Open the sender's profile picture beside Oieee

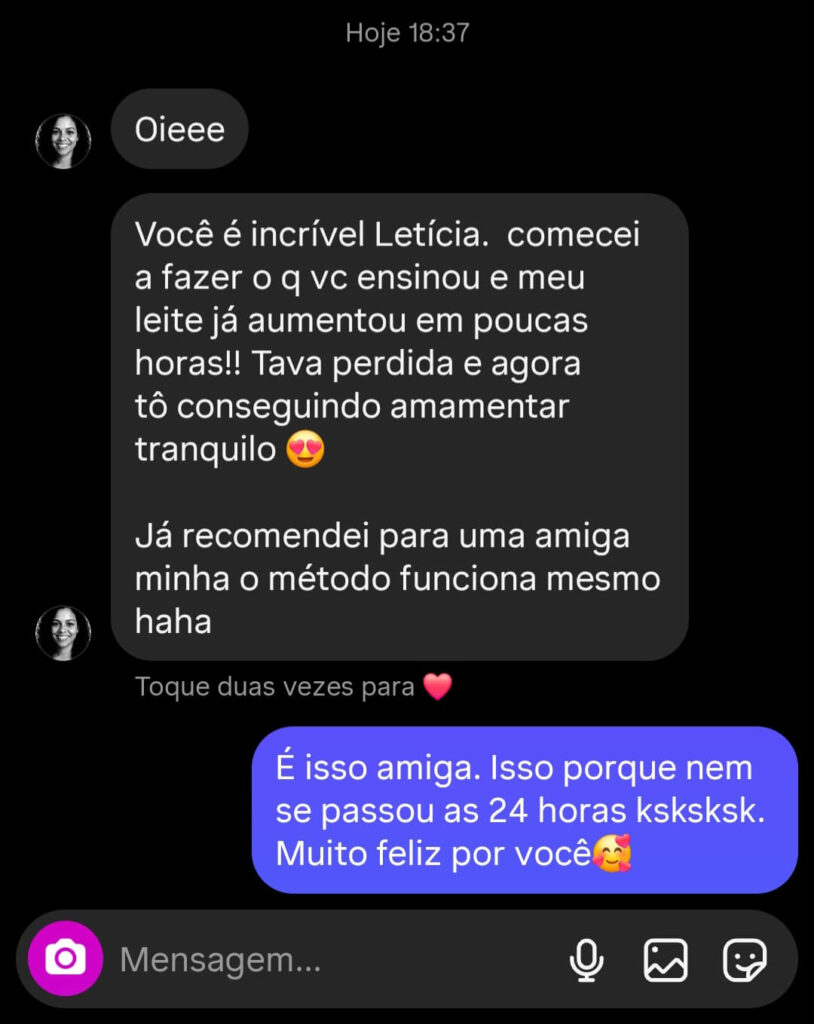tap(64, 141)
